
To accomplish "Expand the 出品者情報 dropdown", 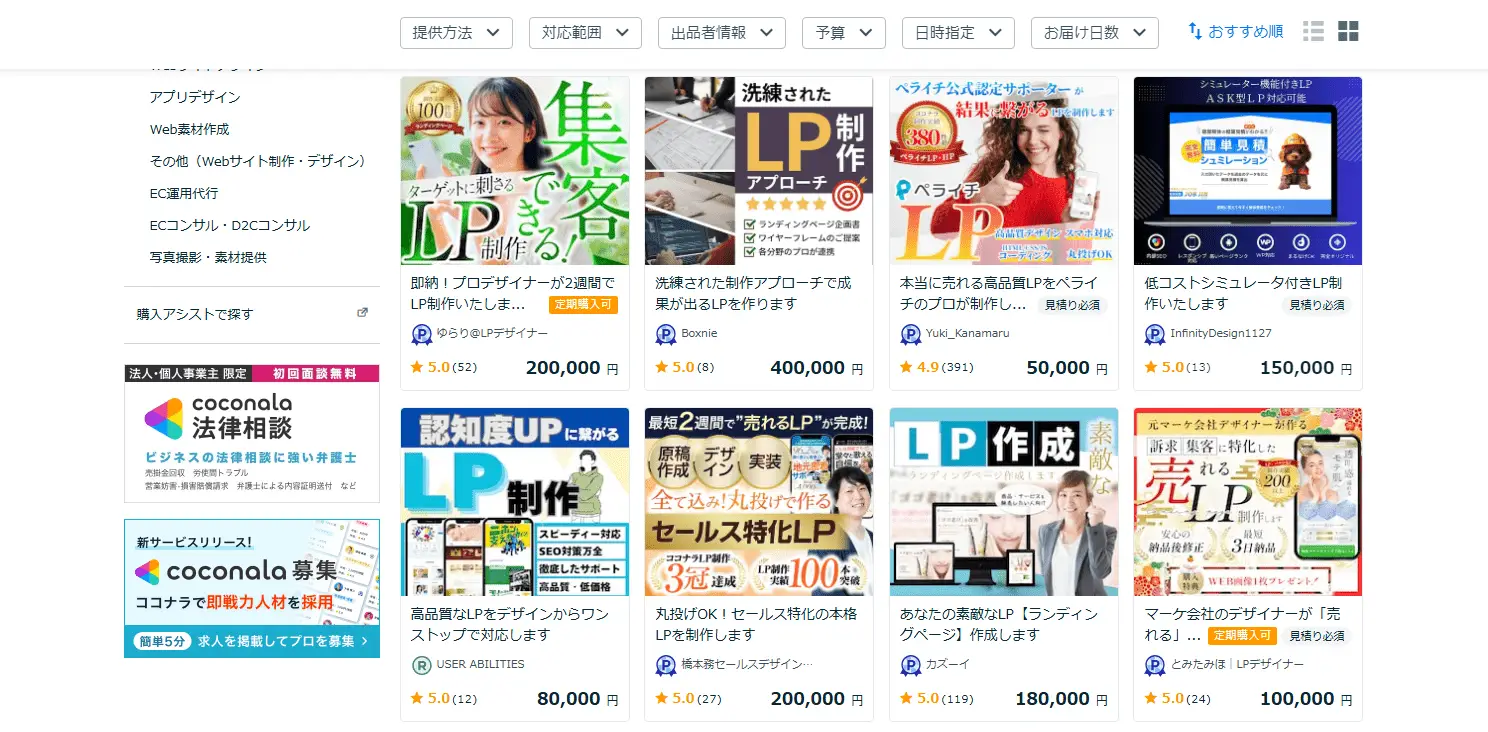I will [721, 33].
